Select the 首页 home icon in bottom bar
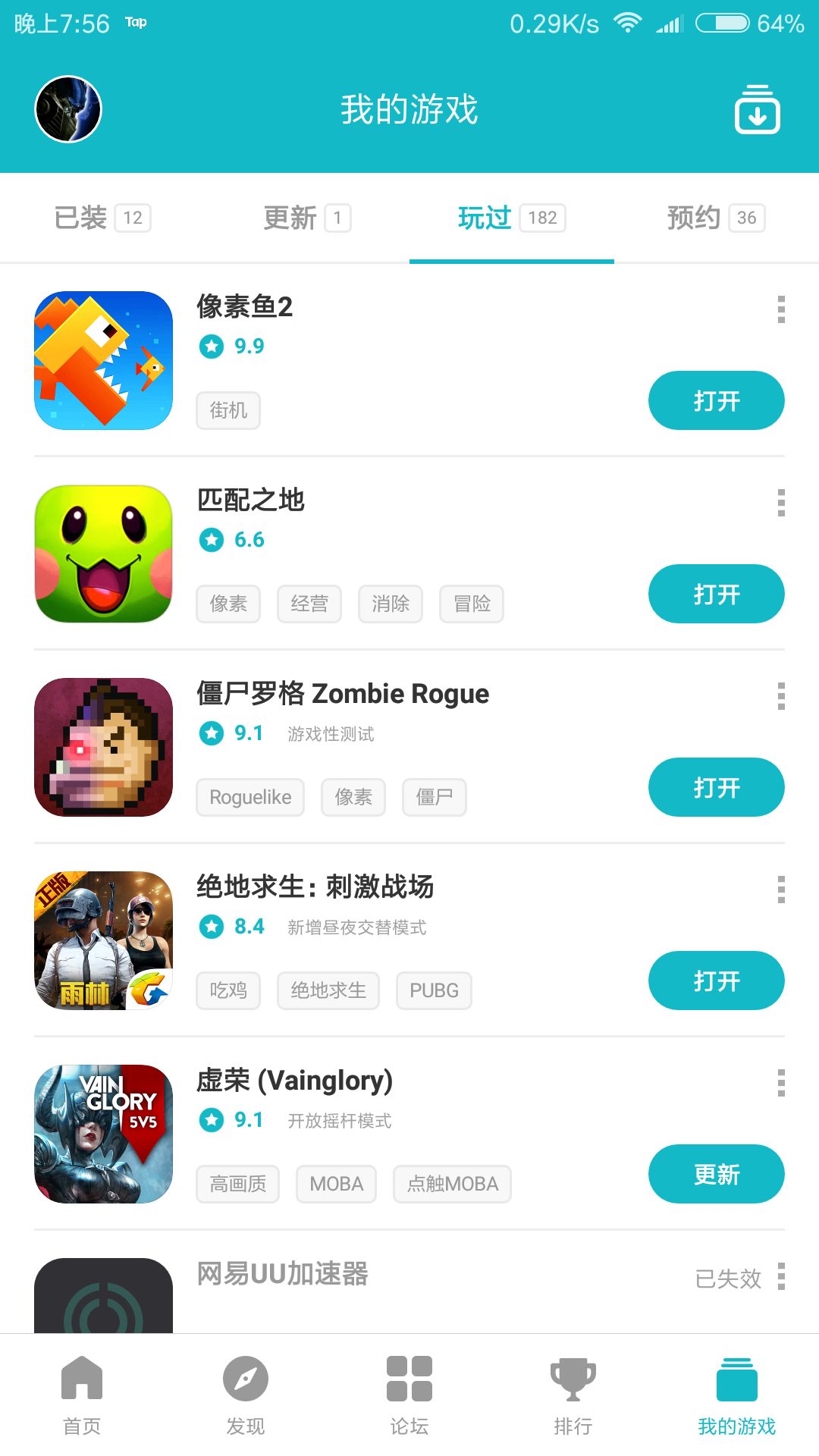 81,1395
